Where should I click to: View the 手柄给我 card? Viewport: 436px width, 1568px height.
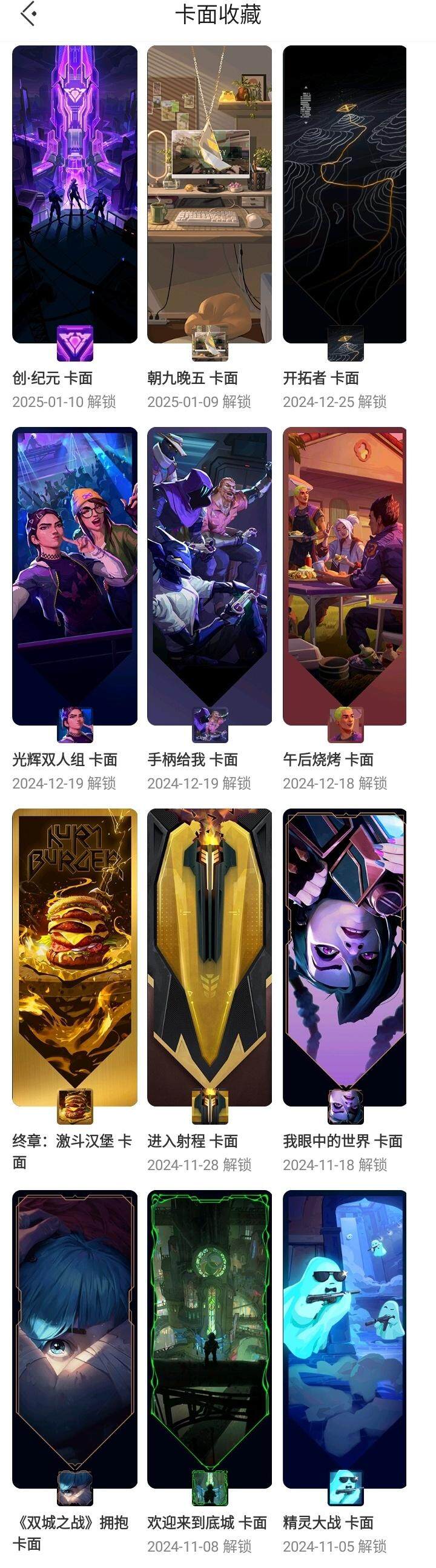[210, 575]
